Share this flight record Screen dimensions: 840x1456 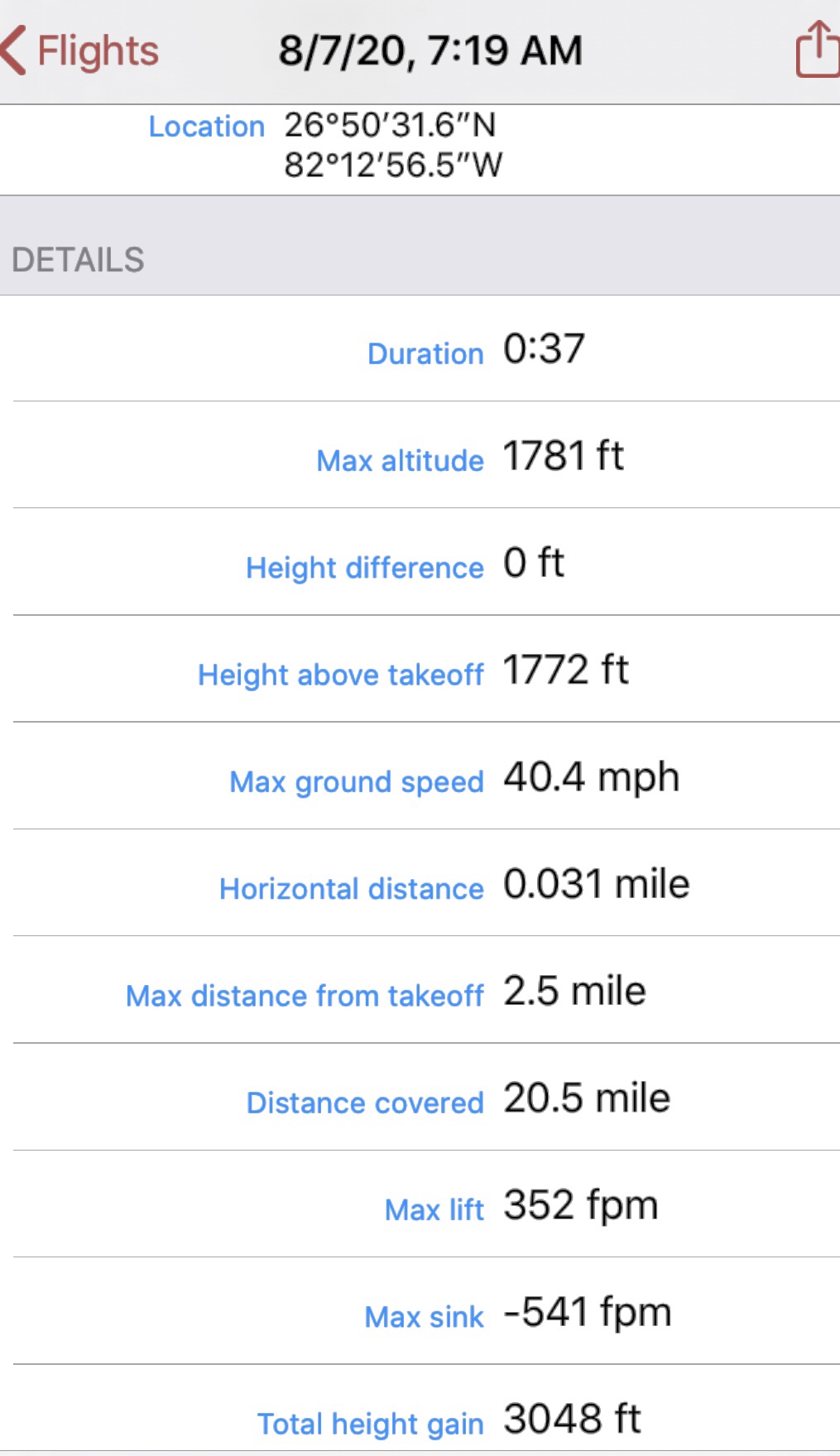818,50
